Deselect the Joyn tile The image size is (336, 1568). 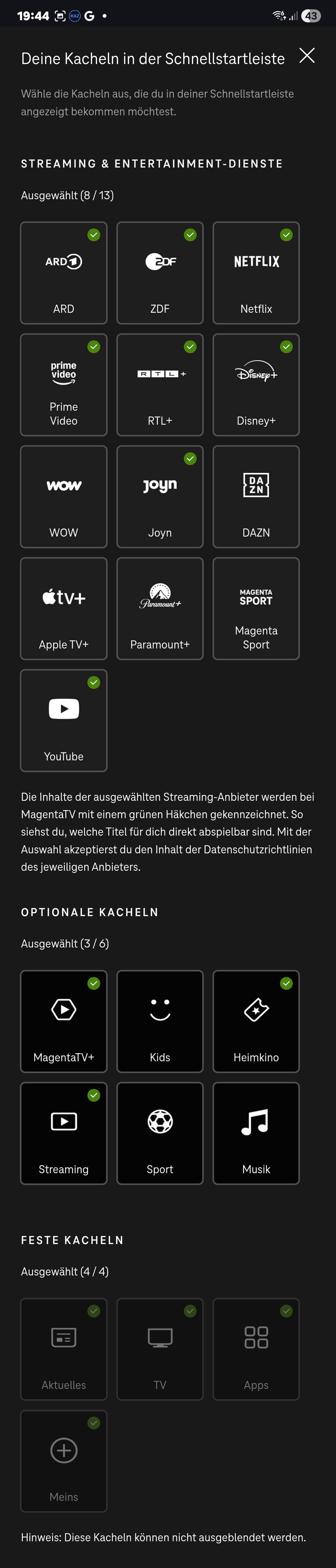pos(160,497)
